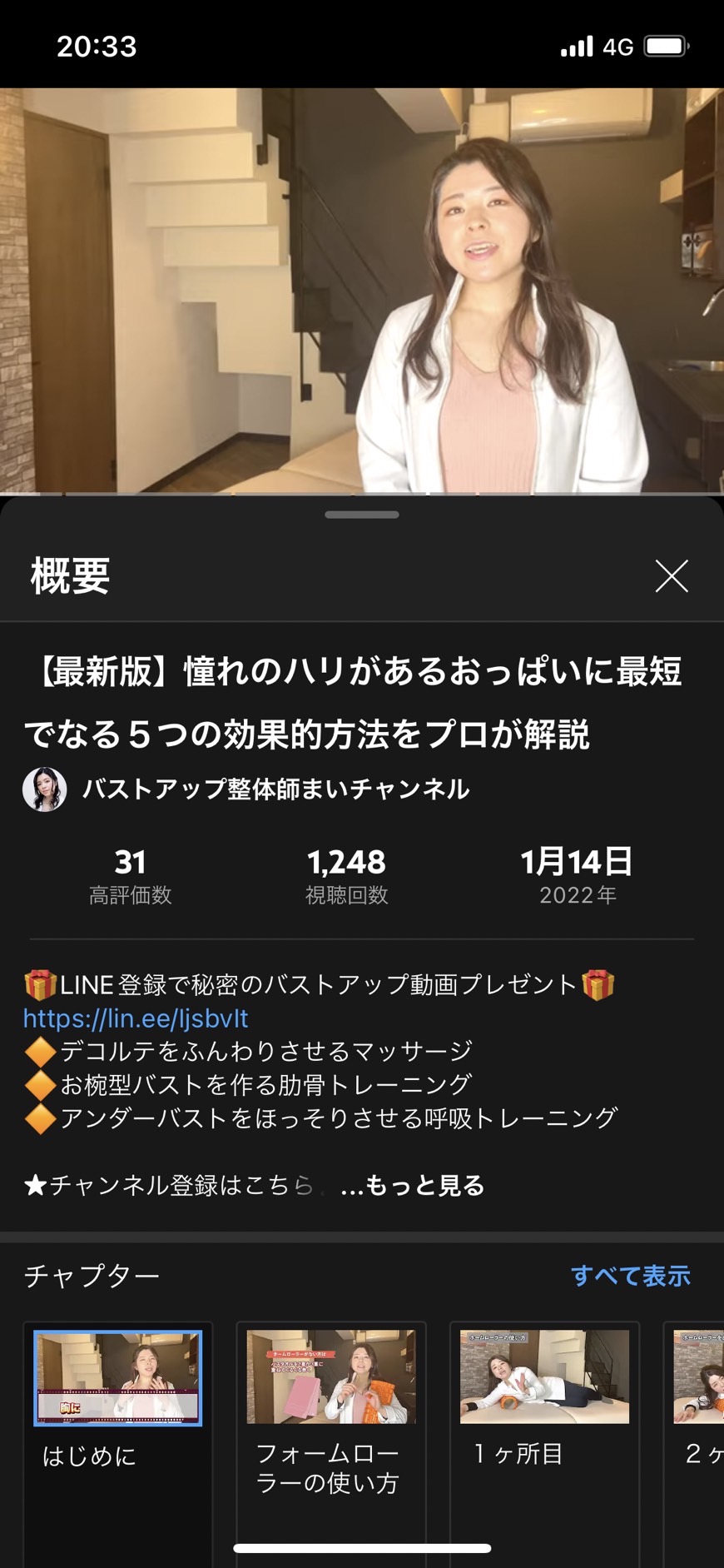724x1568 pixels.
Task: Jump to フォームローラーの使い方 chapter
Action: (x=331, y=1445)
